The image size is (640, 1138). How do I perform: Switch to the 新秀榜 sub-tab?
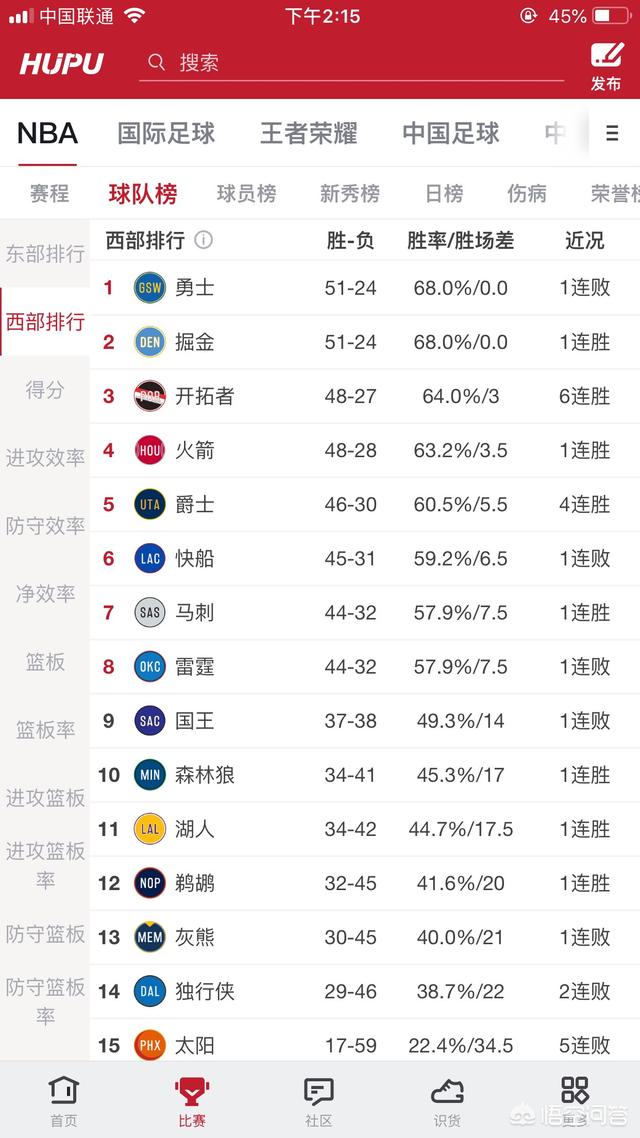pyautogui.click(x=350, y=194)
